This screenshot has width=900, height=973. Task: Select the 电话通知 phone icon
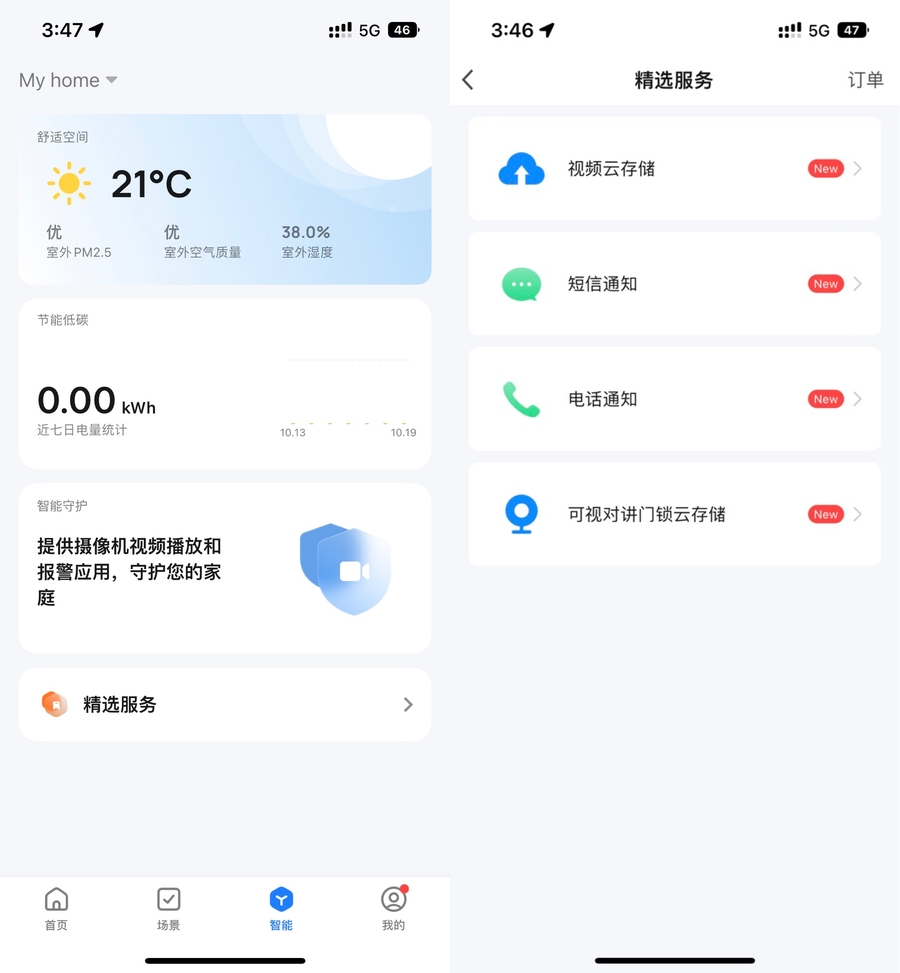(521, 398)
